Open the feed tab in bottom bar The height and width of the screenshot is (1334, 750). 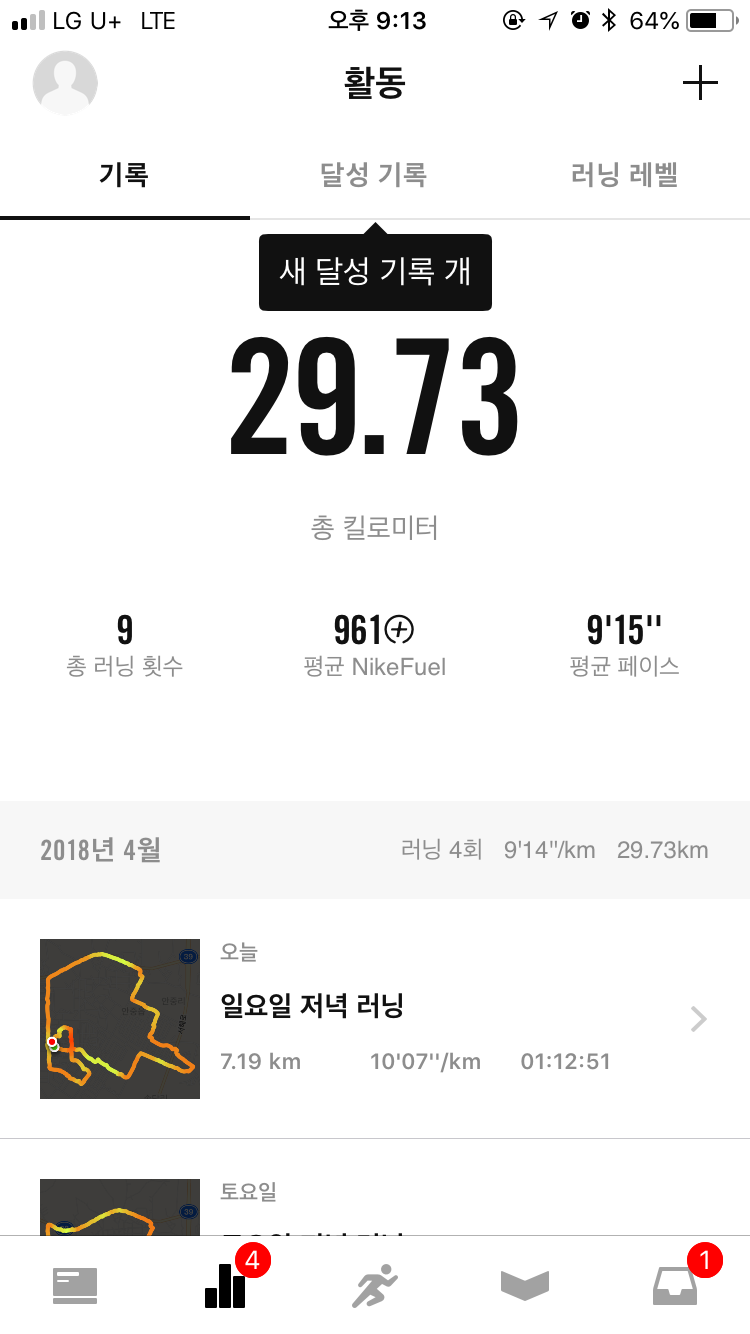click(x=75, y=1285)
